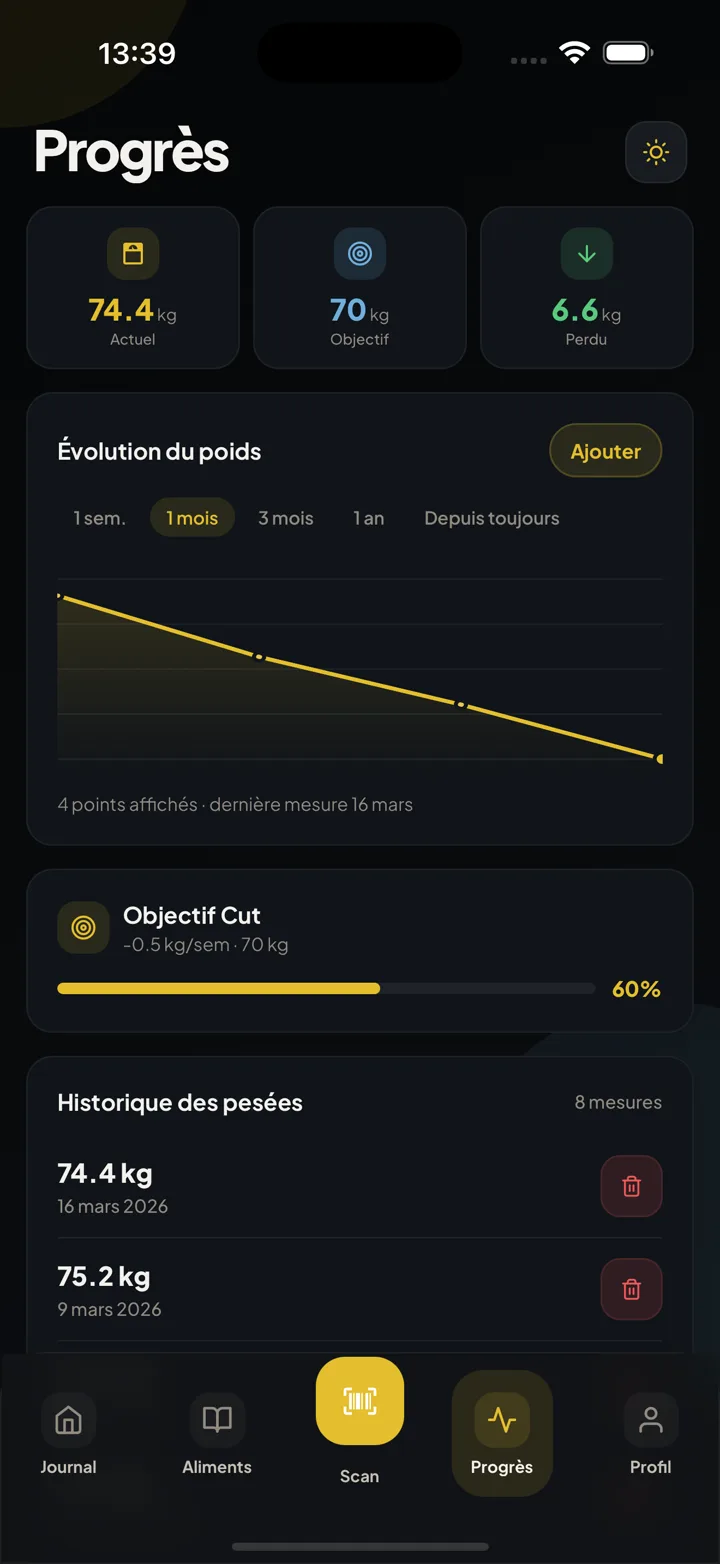Click the target icon on the Objectif card

pyautogui.click(x=359, y=254)
